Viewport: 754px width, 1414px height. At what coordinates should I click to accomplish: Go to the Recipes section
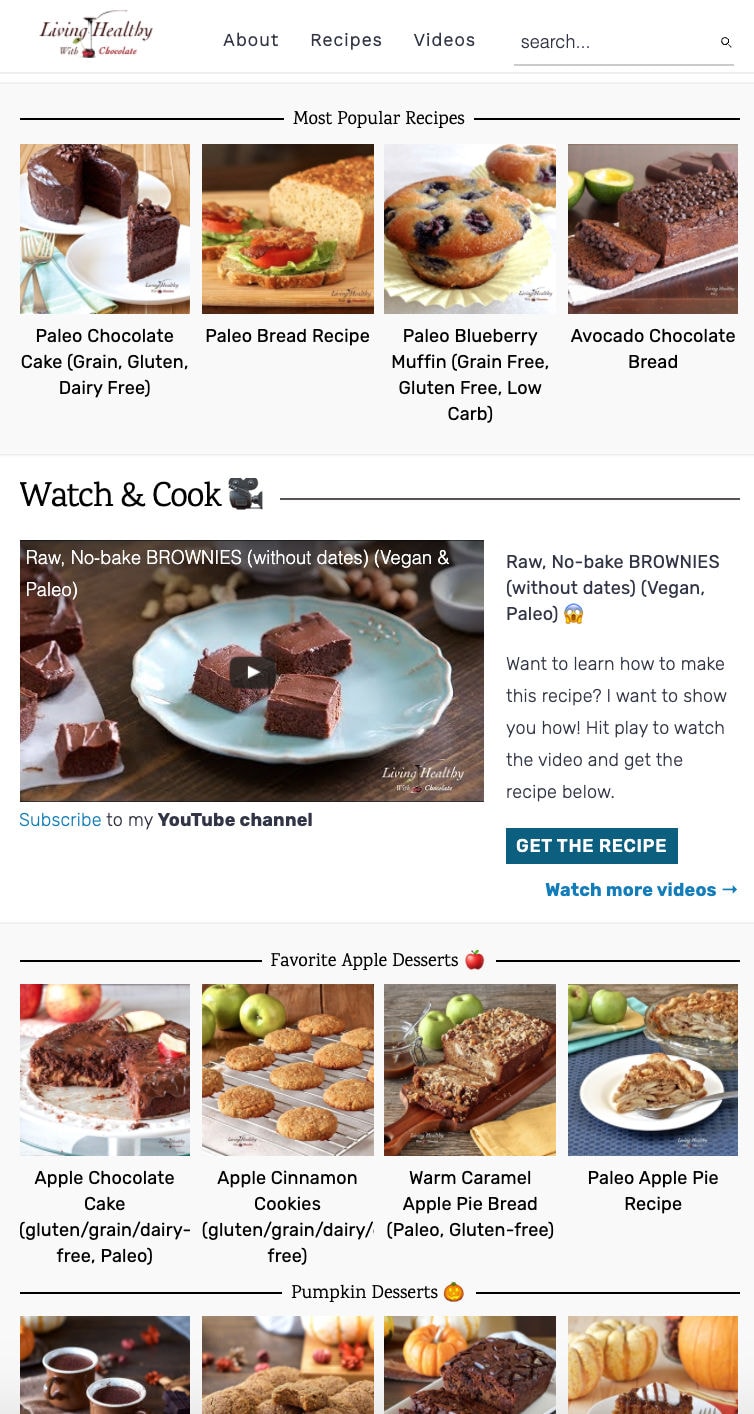[346, 40]
